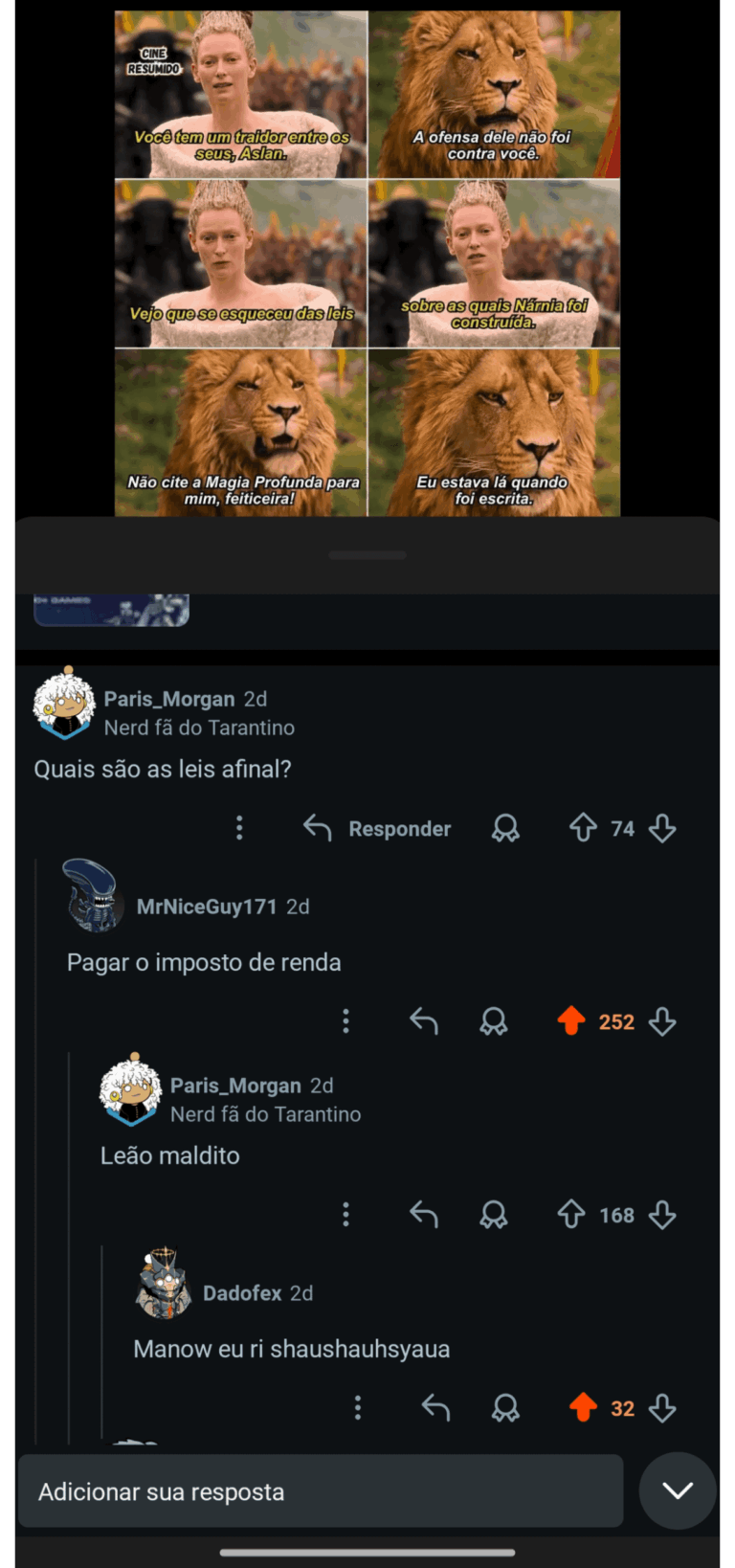Open options menu on MrNiceGuy171's comment

(345, 1021)
